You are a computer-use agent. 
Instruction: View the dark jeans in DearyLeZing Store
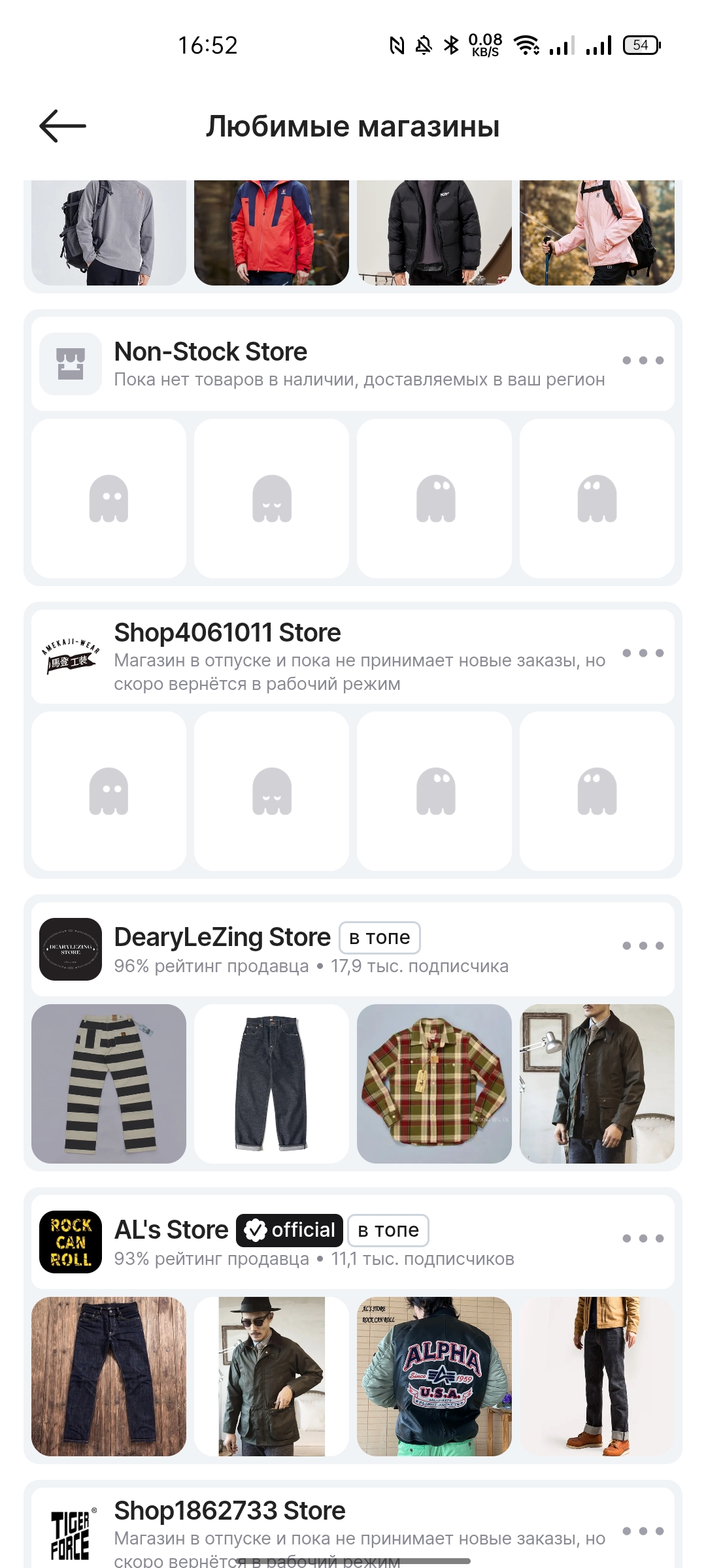click(x=271, y=1084)
